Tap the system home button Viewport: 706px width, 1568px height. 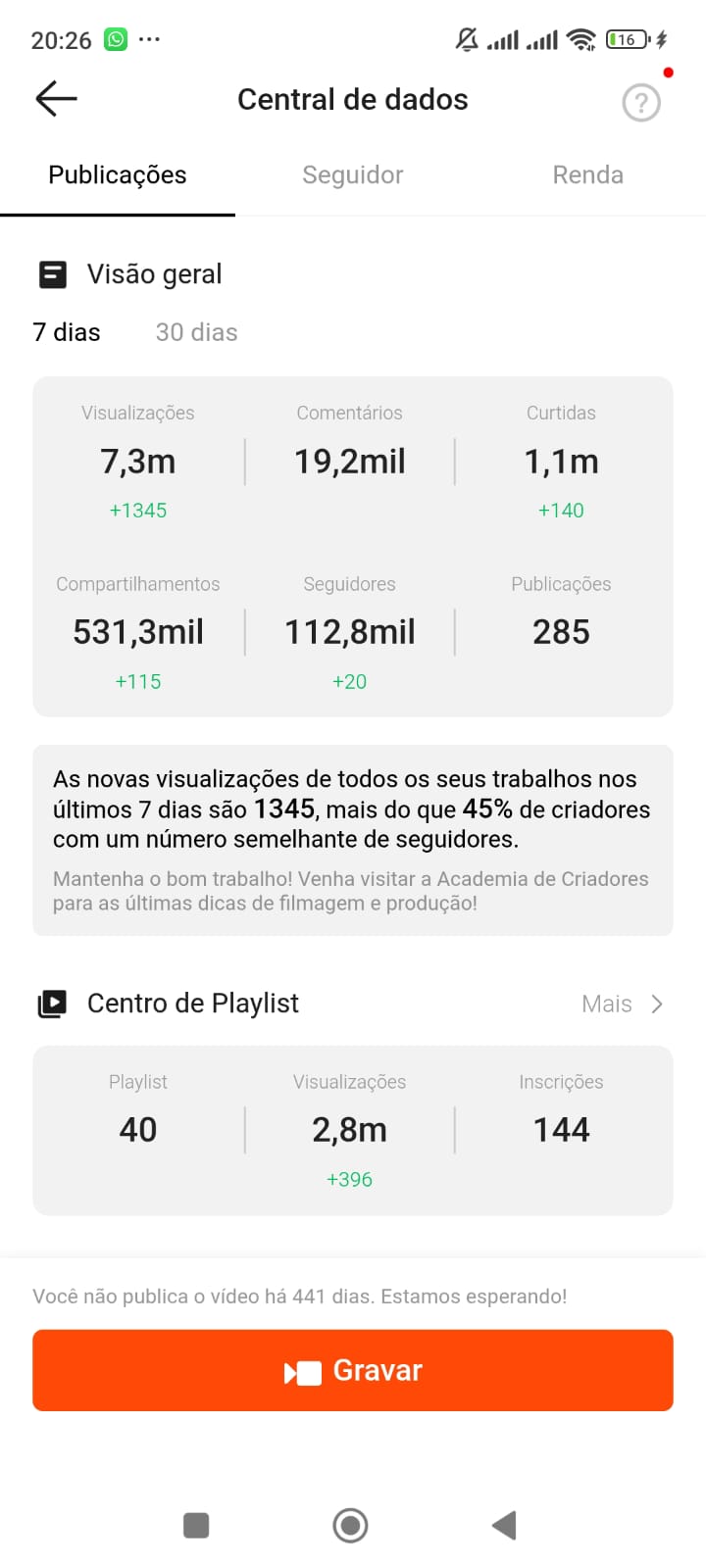350,1525
